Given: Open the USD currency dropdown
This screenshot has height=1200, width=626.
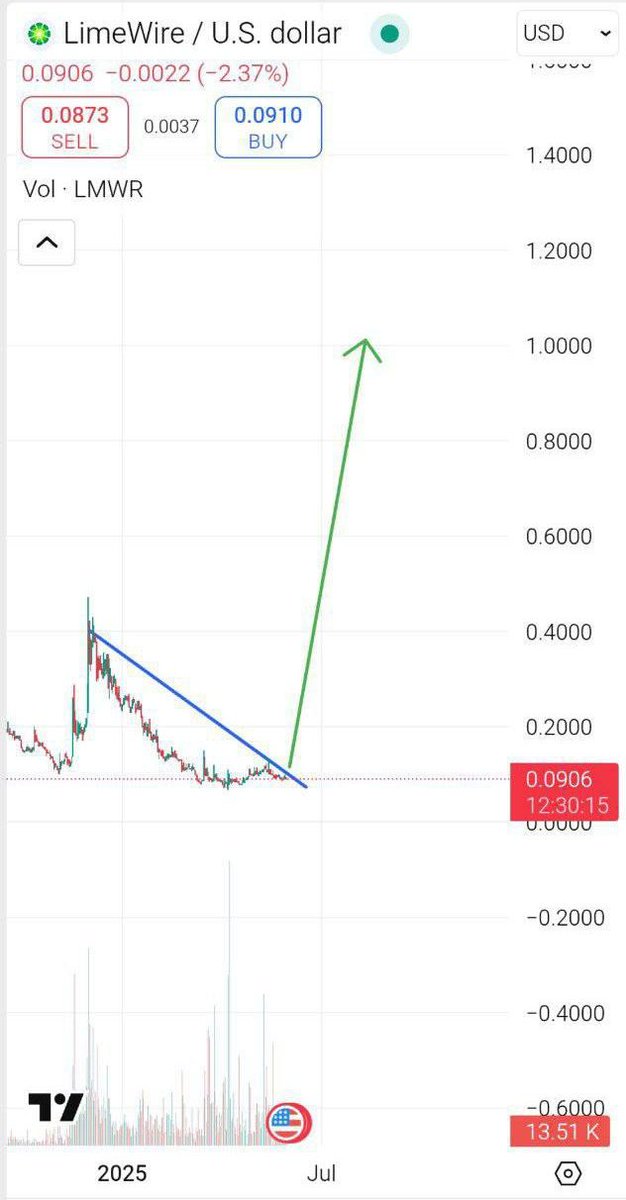Looking at the screenshot, I should [565, 33].
